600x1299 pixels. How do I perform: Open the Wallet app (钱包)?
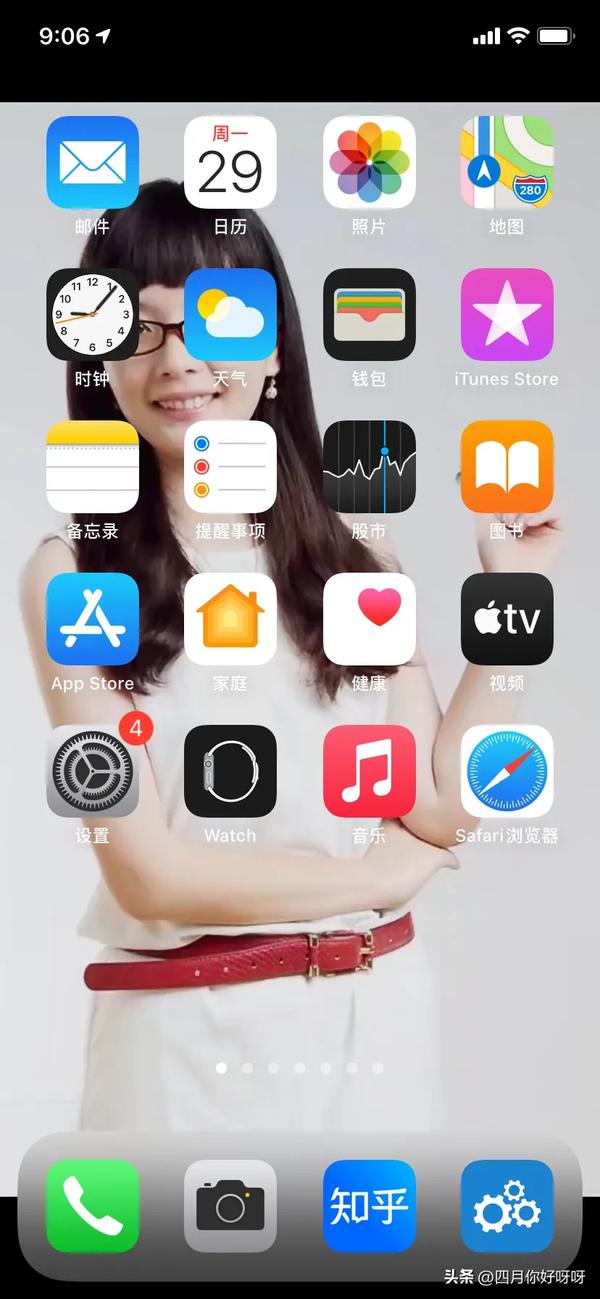(x=369, y=314)
